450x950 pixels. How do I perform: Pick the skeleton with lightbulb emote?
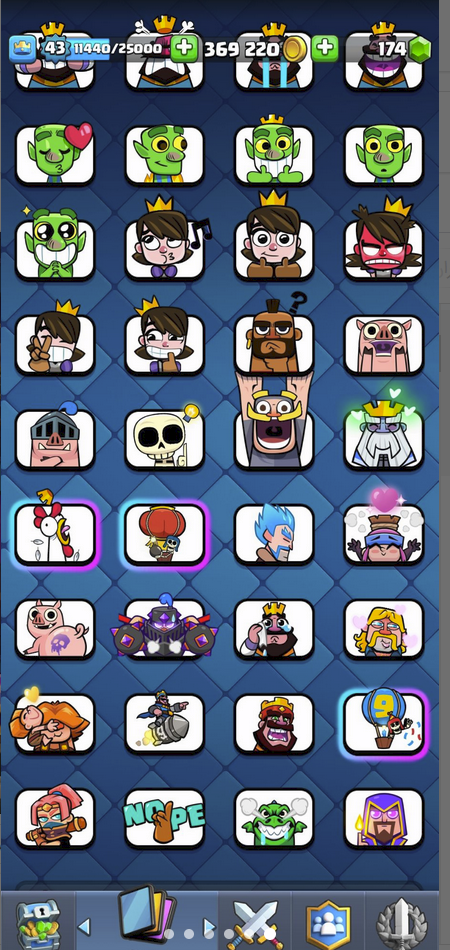point(165,439)
